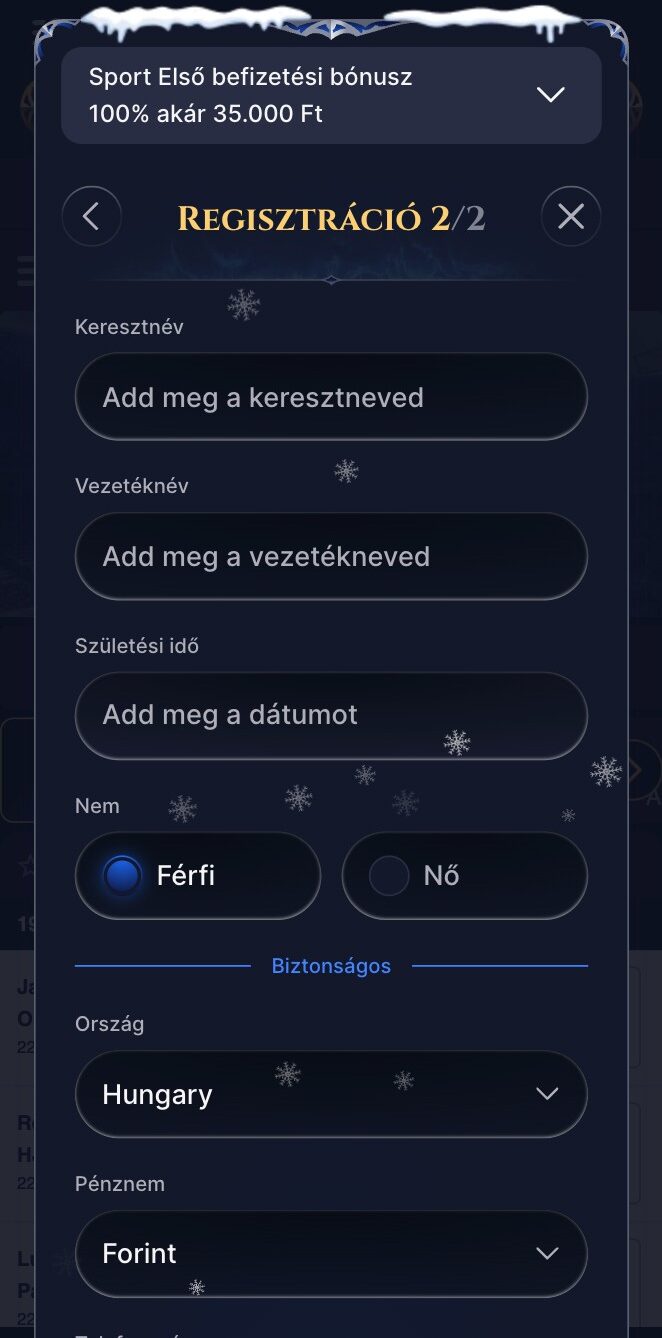
Task: Select Nő as gender
Action: [465, 876]
